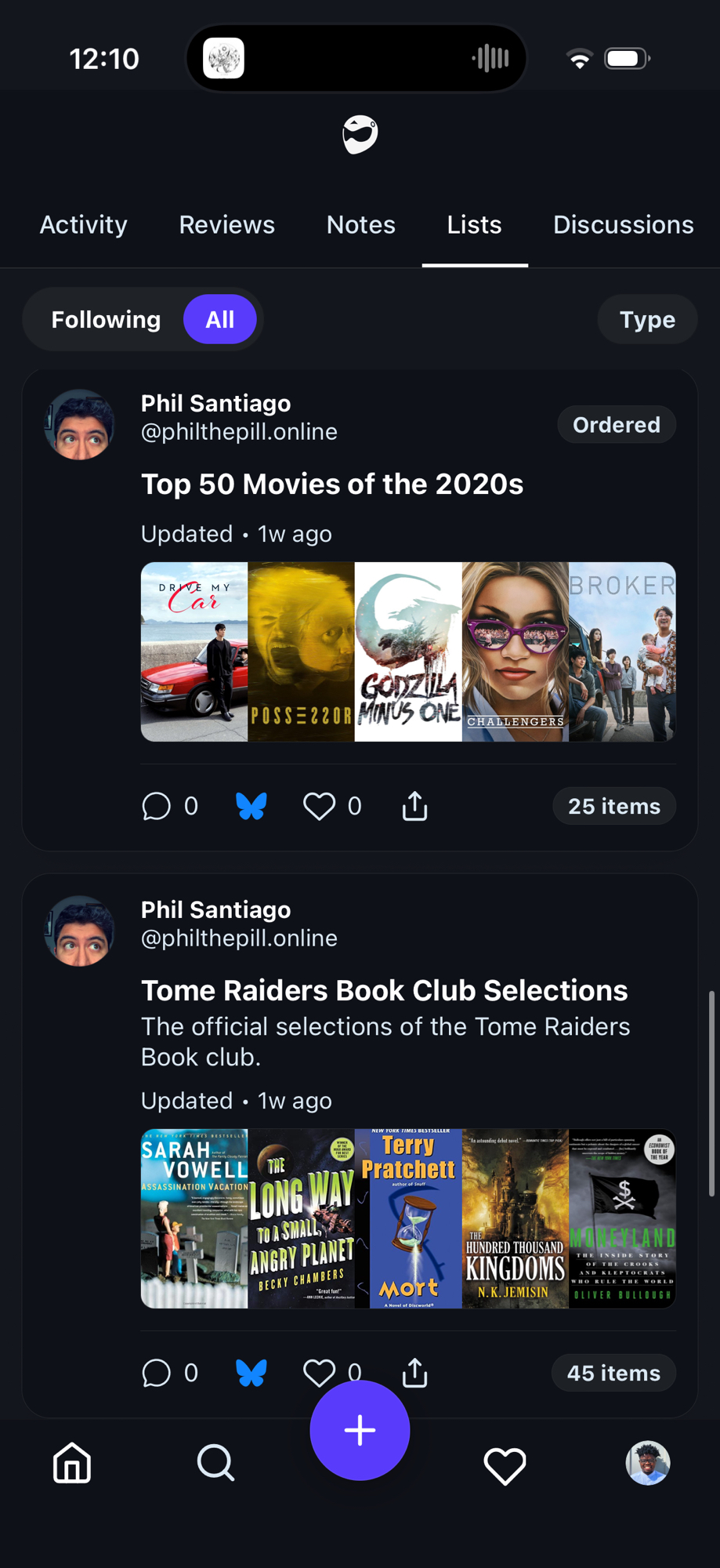Open the Search tab
This screenshot has width=720, height=1568.
(215, 1463)
